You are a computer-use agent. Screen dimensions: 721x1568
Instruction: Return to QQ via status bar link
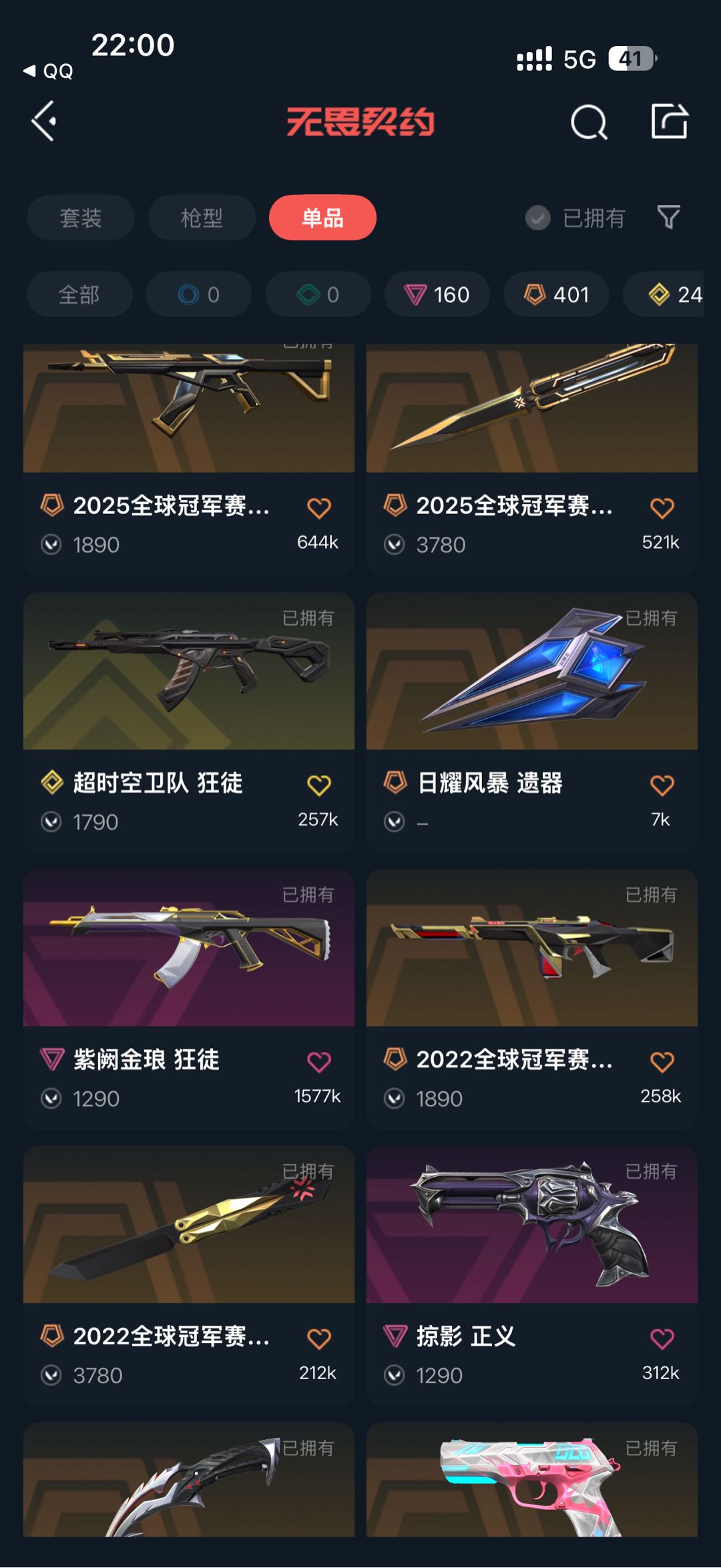pos(49,71)
